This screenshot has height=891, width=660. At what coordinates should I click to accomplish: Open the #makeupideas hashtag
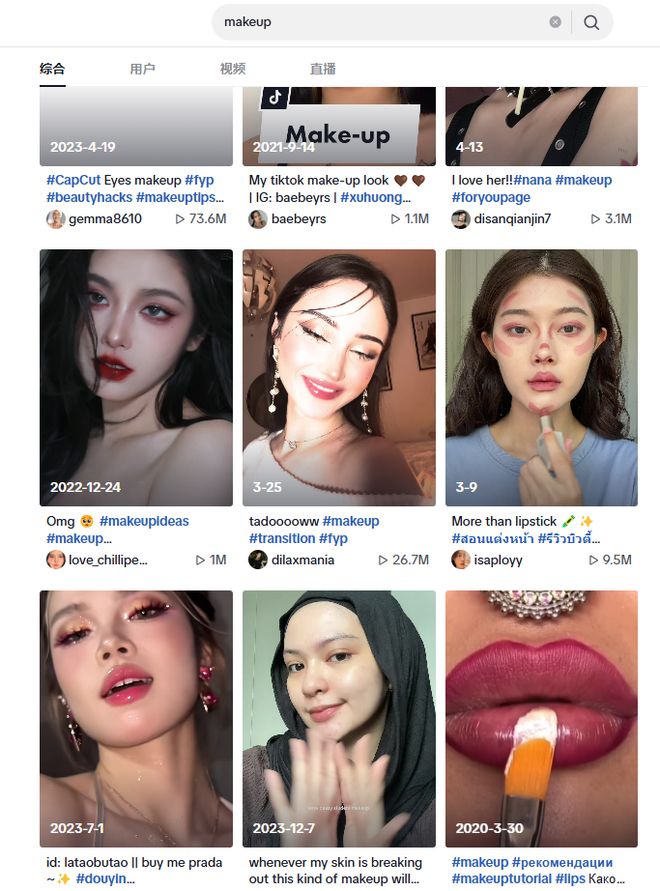pyautogui.click(x=143, y=521)
